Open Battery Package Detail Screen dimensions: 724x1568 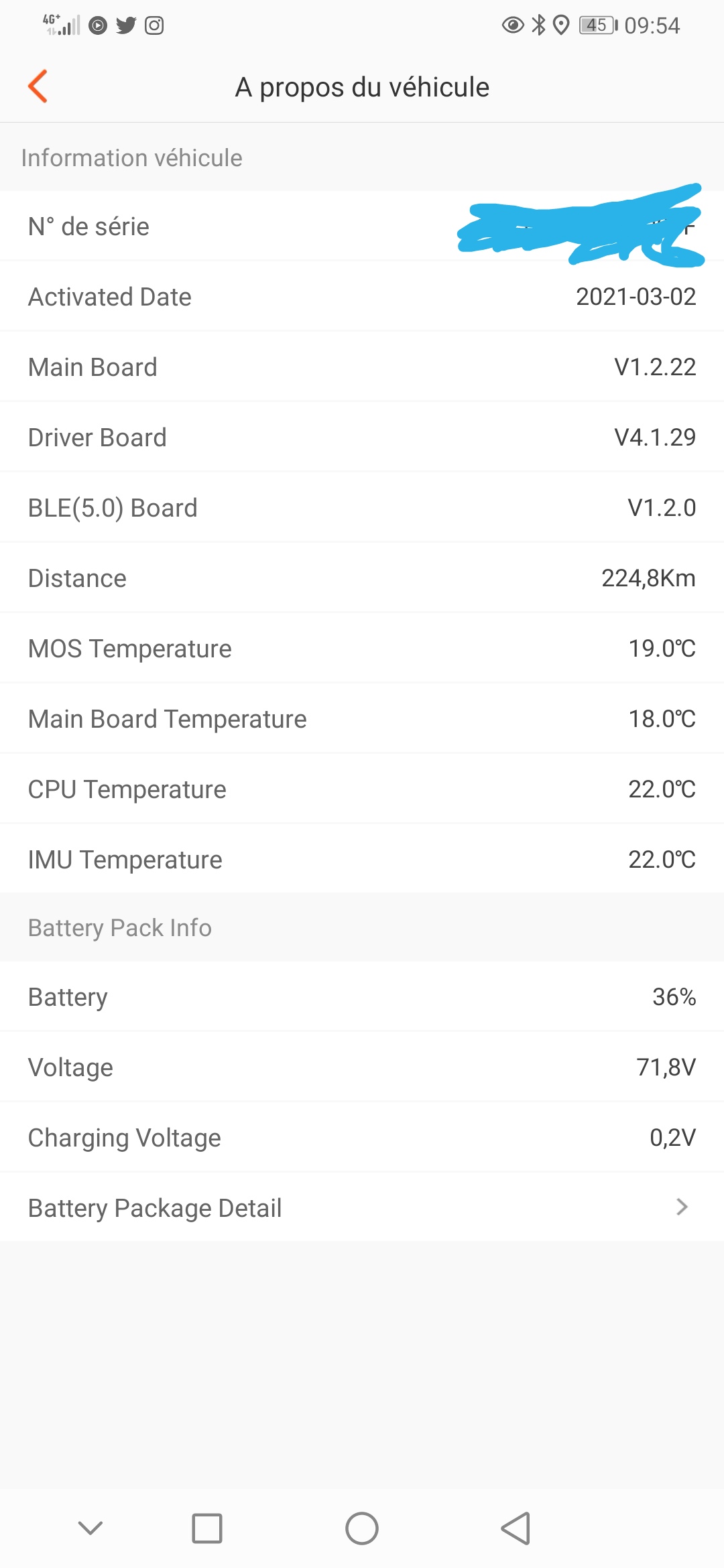(x=362, y=1207)
